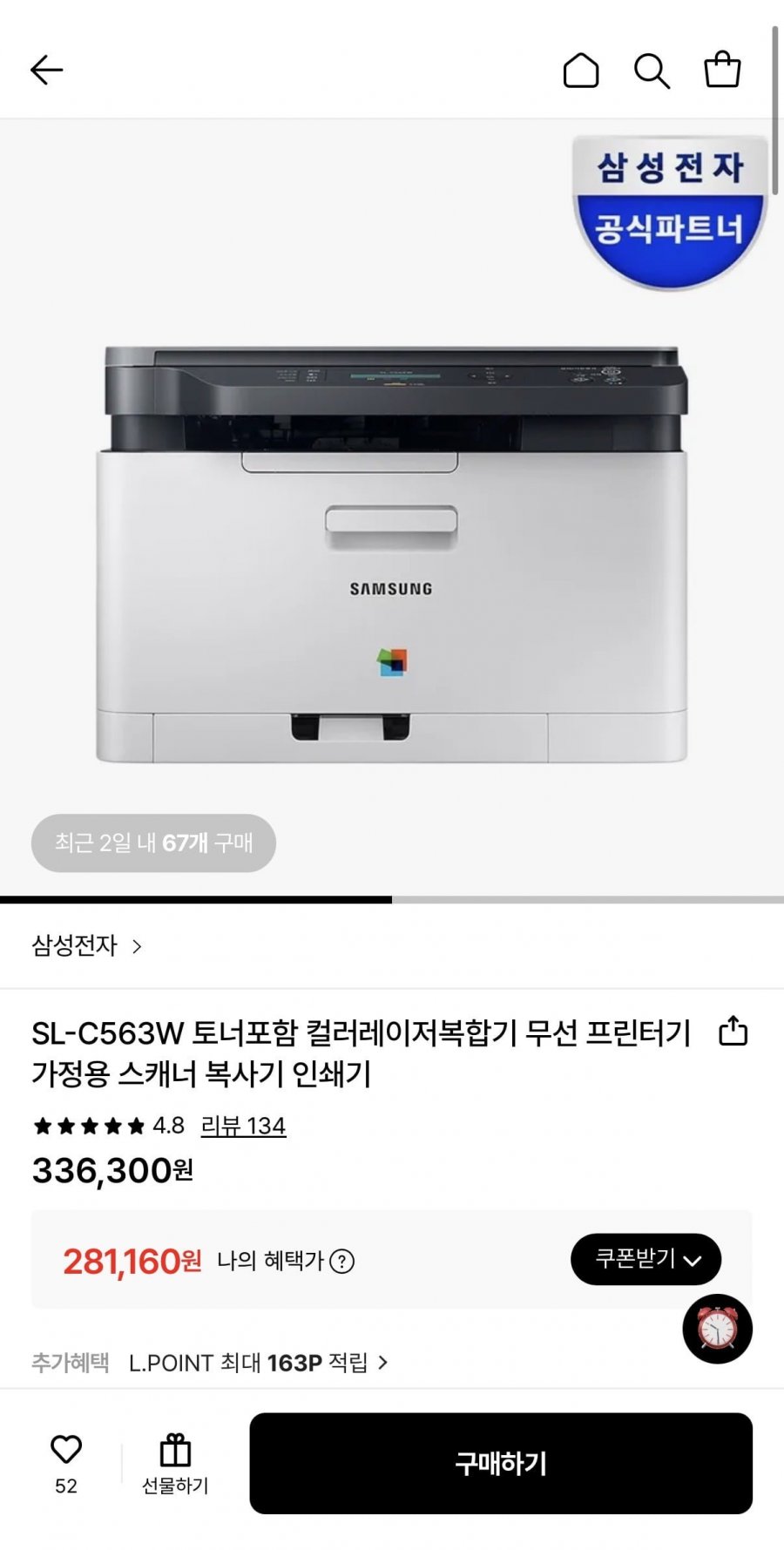The height and width of the screenshot is (1550, 784).
Task: Go back using the arrow icon
Action: coord(47,70)
